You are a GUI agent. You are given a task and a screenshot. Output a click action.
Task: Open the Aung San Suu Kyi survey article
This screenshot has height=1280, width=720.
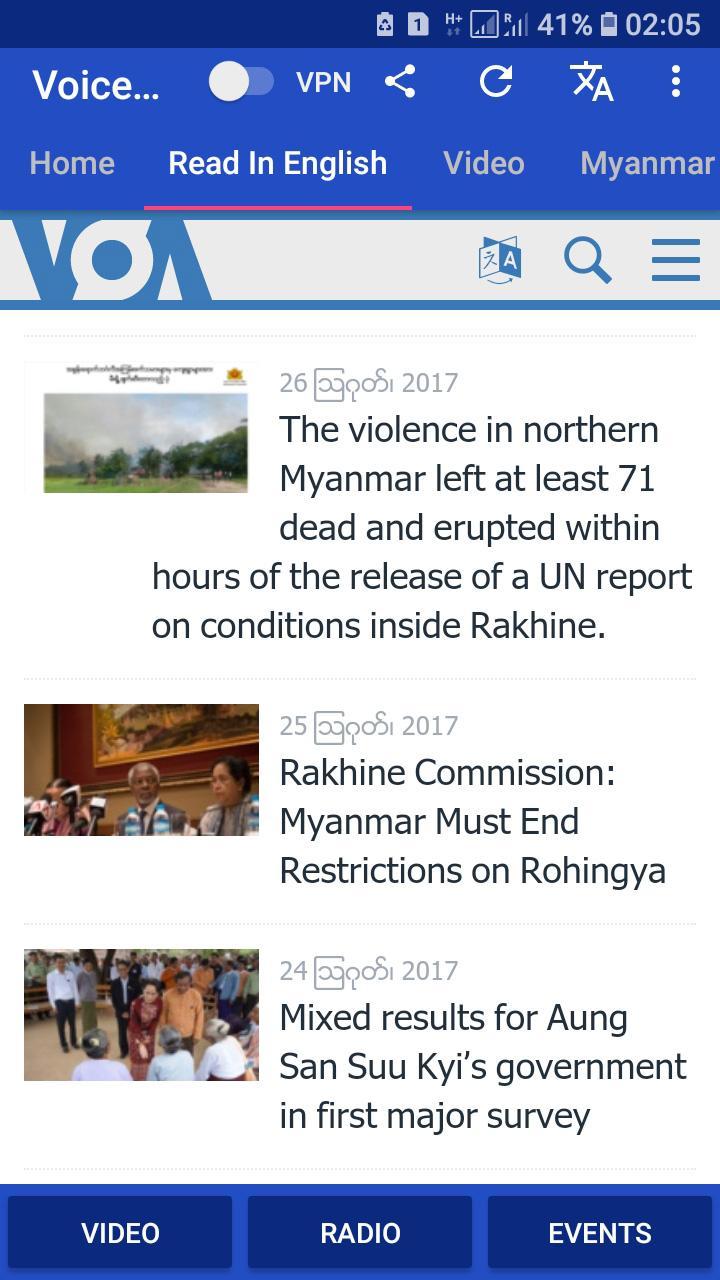tap(482, 1066)
